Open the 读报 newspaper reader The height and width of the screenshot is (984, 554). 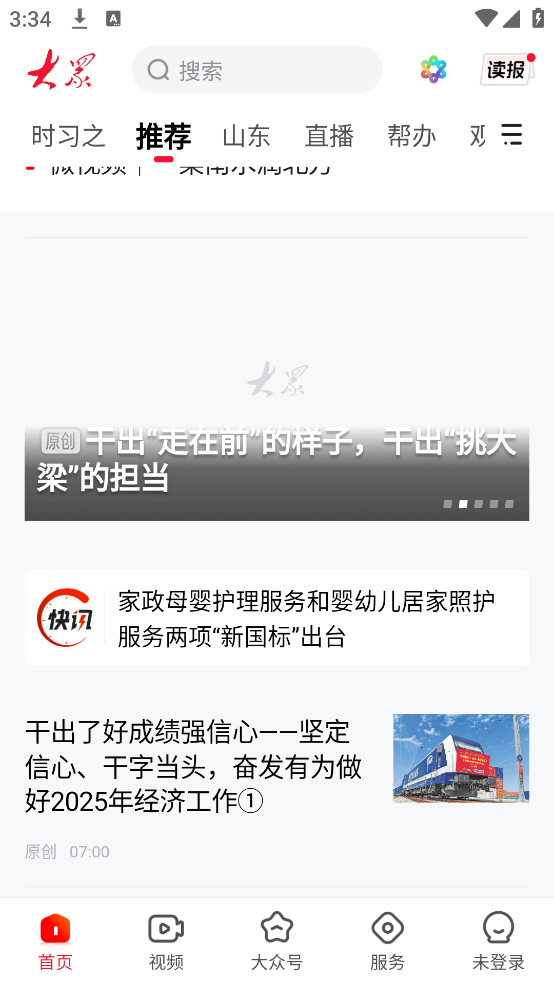pyautogui.click(x=507, y=69)
